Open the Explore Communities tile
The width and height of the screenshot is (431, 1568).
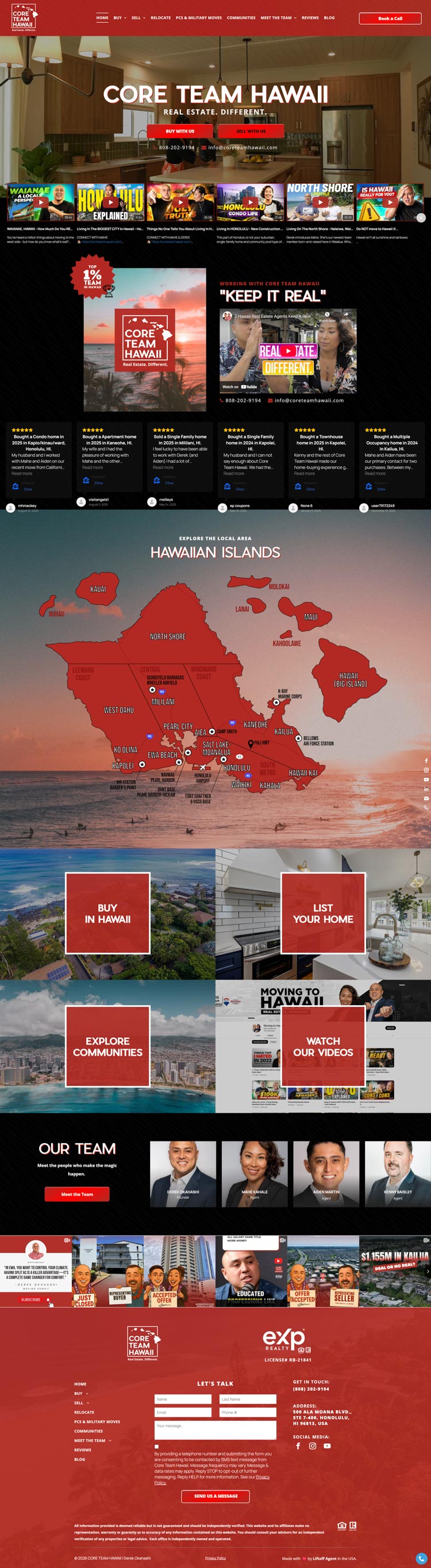click(108, 1046)
